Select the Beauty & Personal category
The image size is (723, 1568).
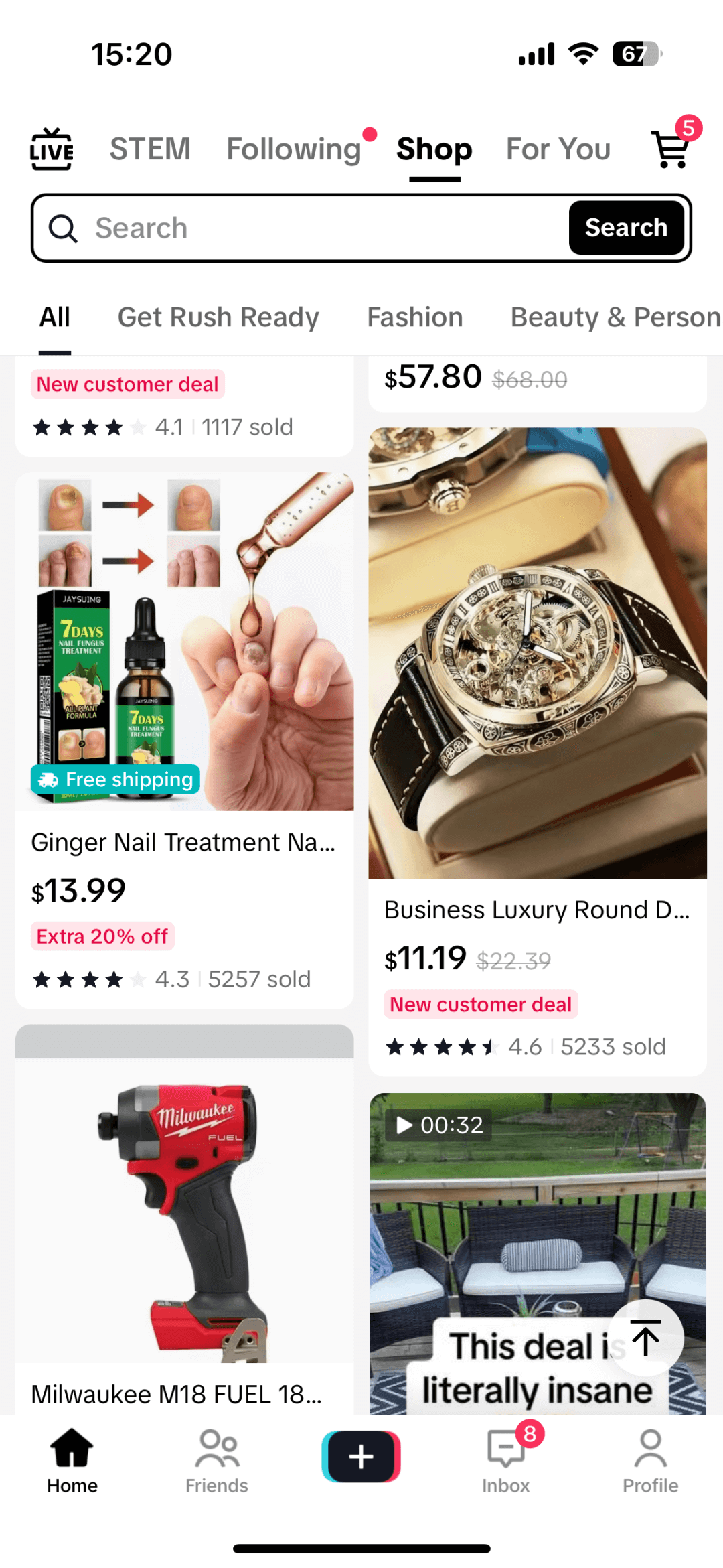click(615, 317)
